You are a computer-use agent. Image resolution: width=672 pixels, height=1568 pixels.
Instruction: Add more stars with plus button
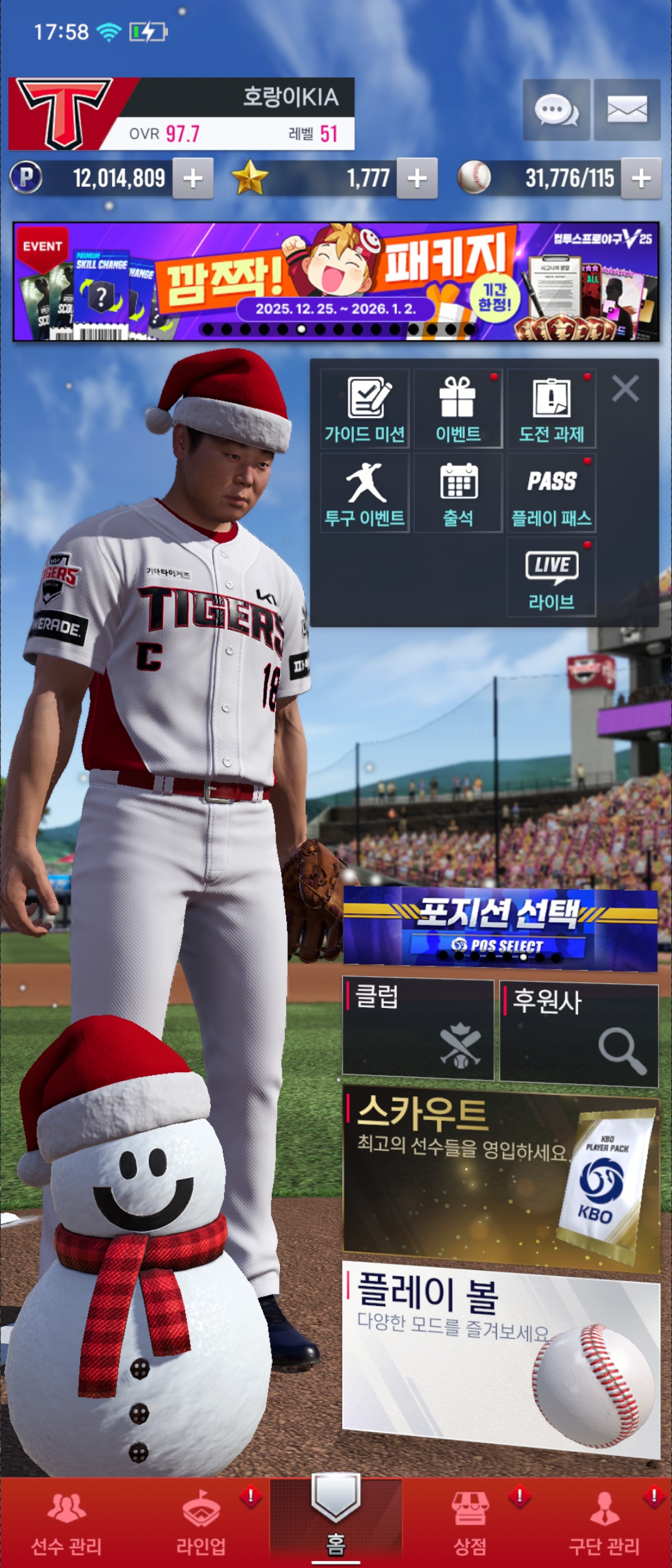417,179
